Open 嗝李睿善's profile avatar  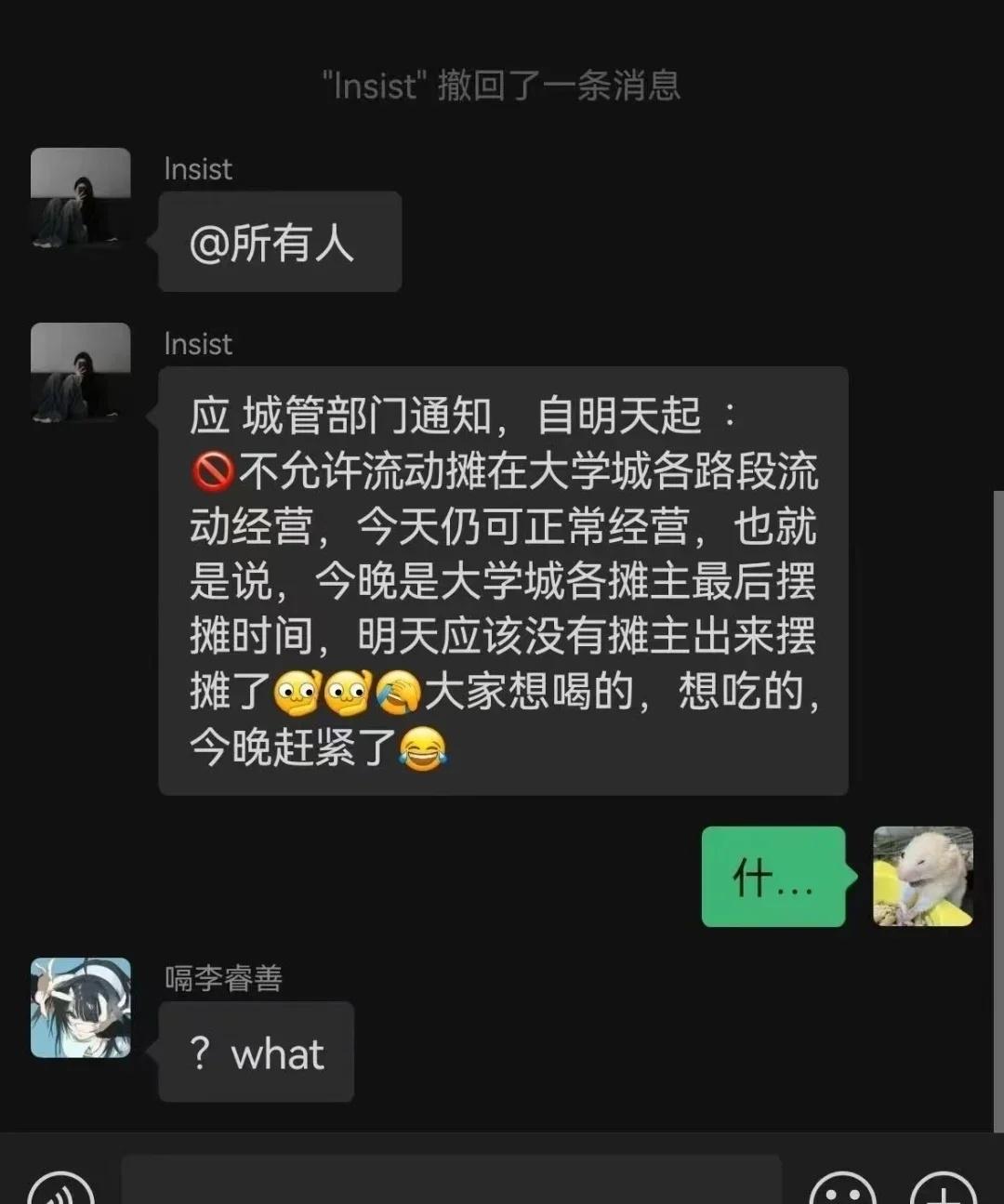pyautogui.click(x=80, y=1008)
